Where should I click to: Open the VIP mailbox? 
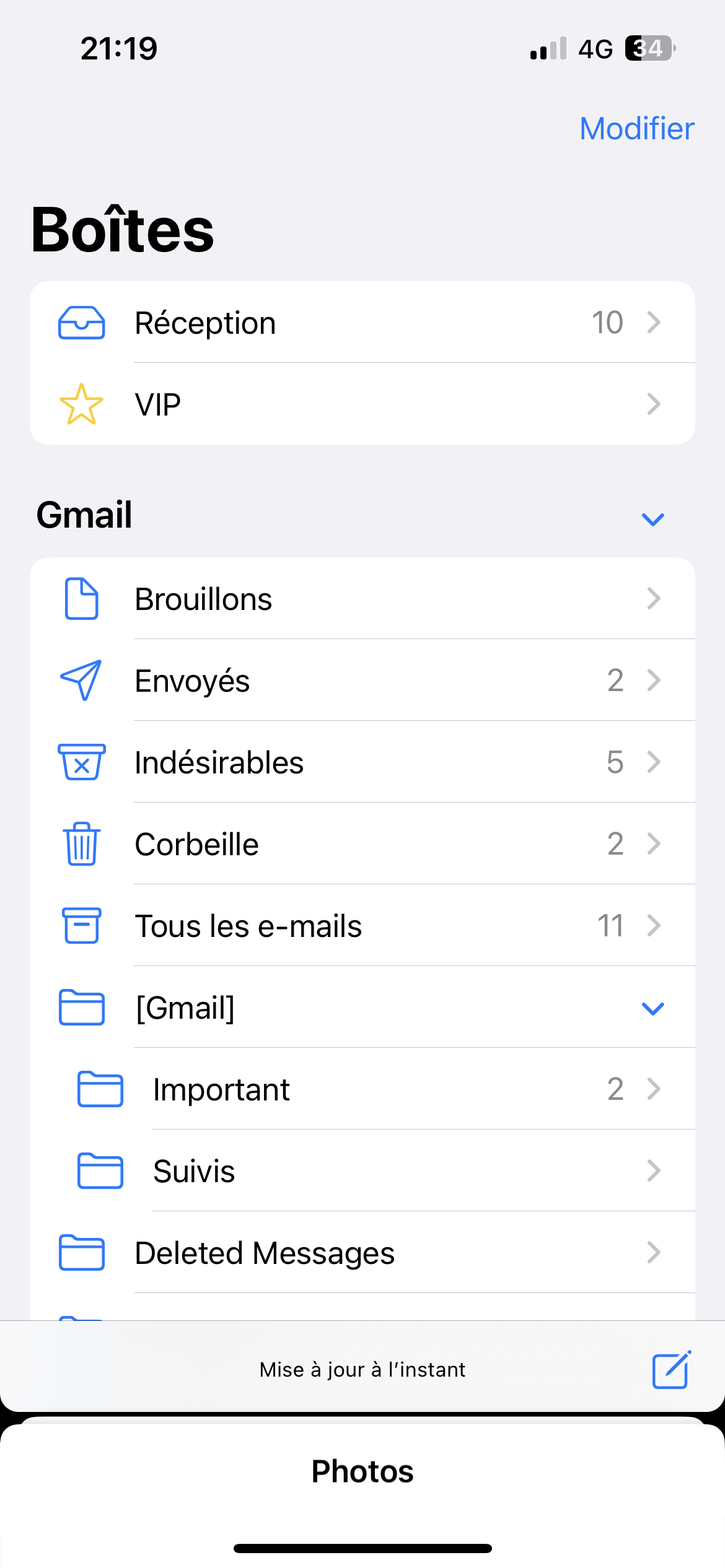click(x=362, y=404)
